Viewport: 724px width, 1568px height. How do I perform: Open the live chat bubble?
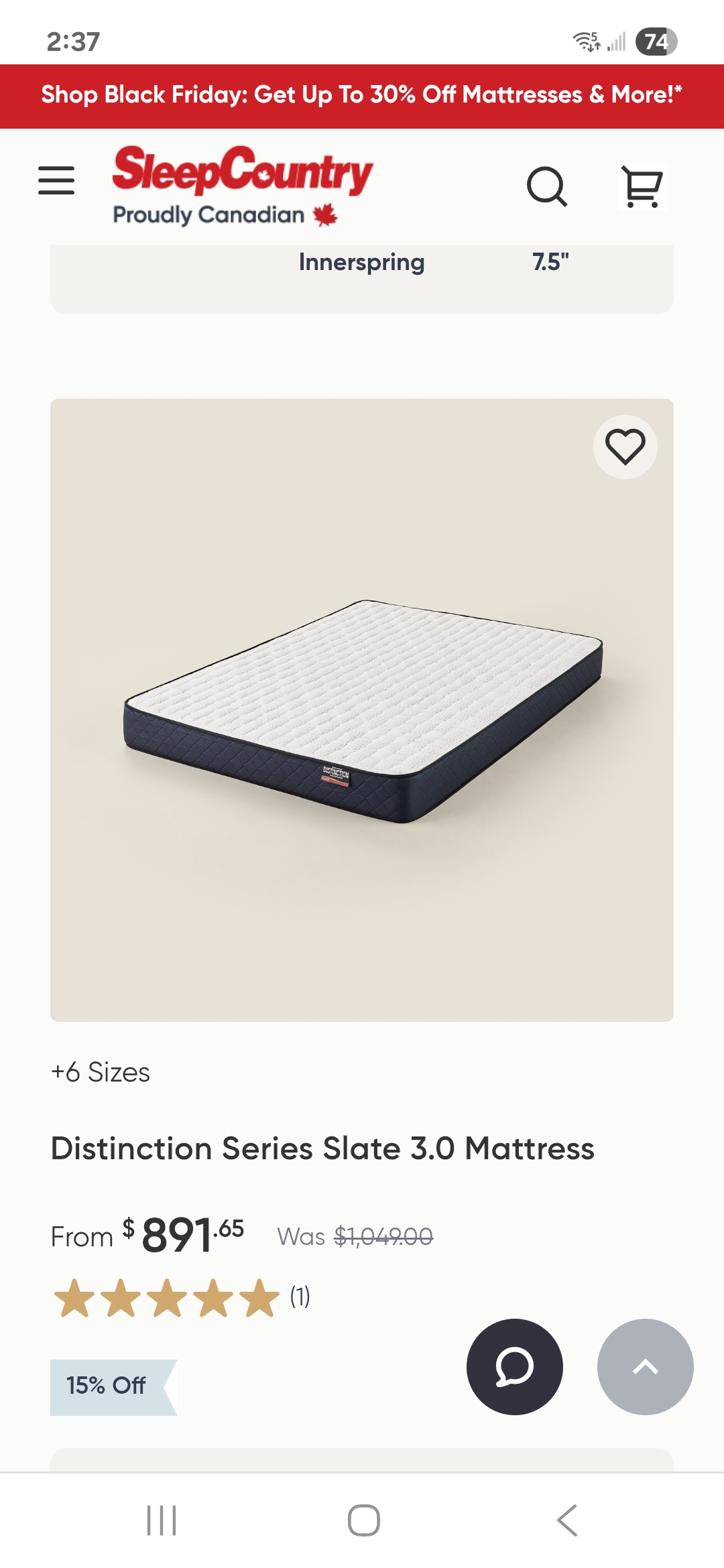514,1367
